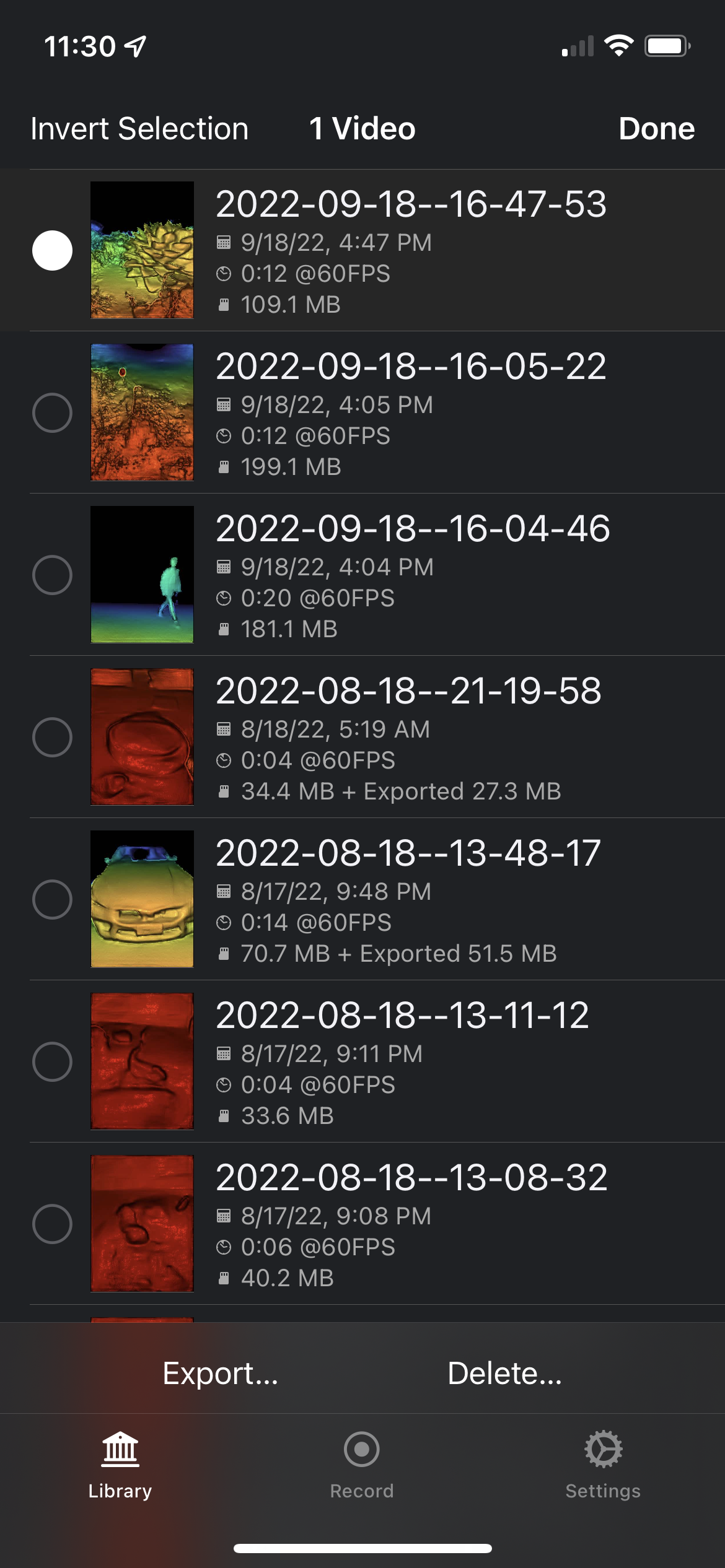Select video 2022-08-18--13-11-12
Image resolution: width=725 pixels, height=1568 pixels.
(x=53, y=1061)
